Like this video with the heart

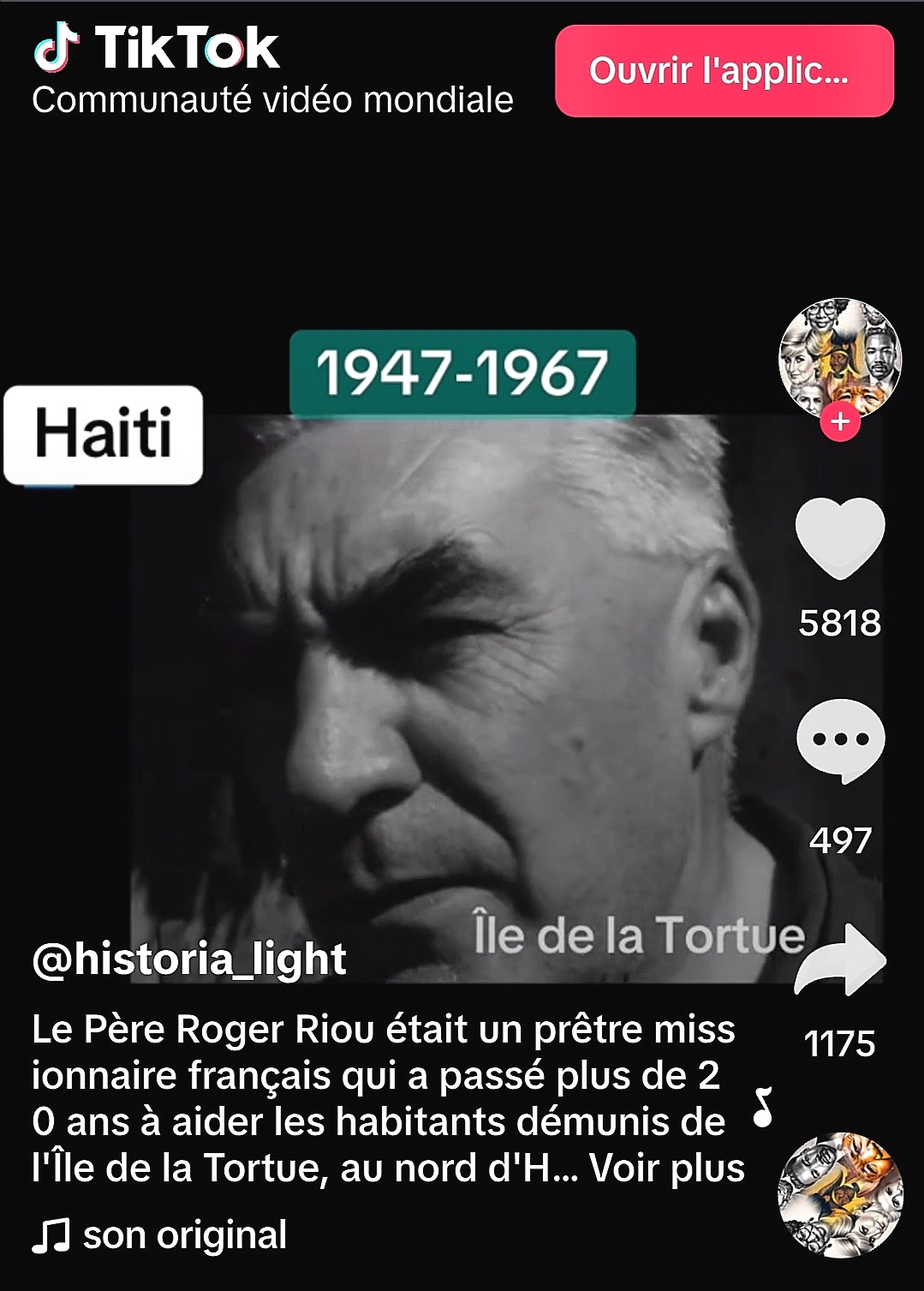pos(839,539)
